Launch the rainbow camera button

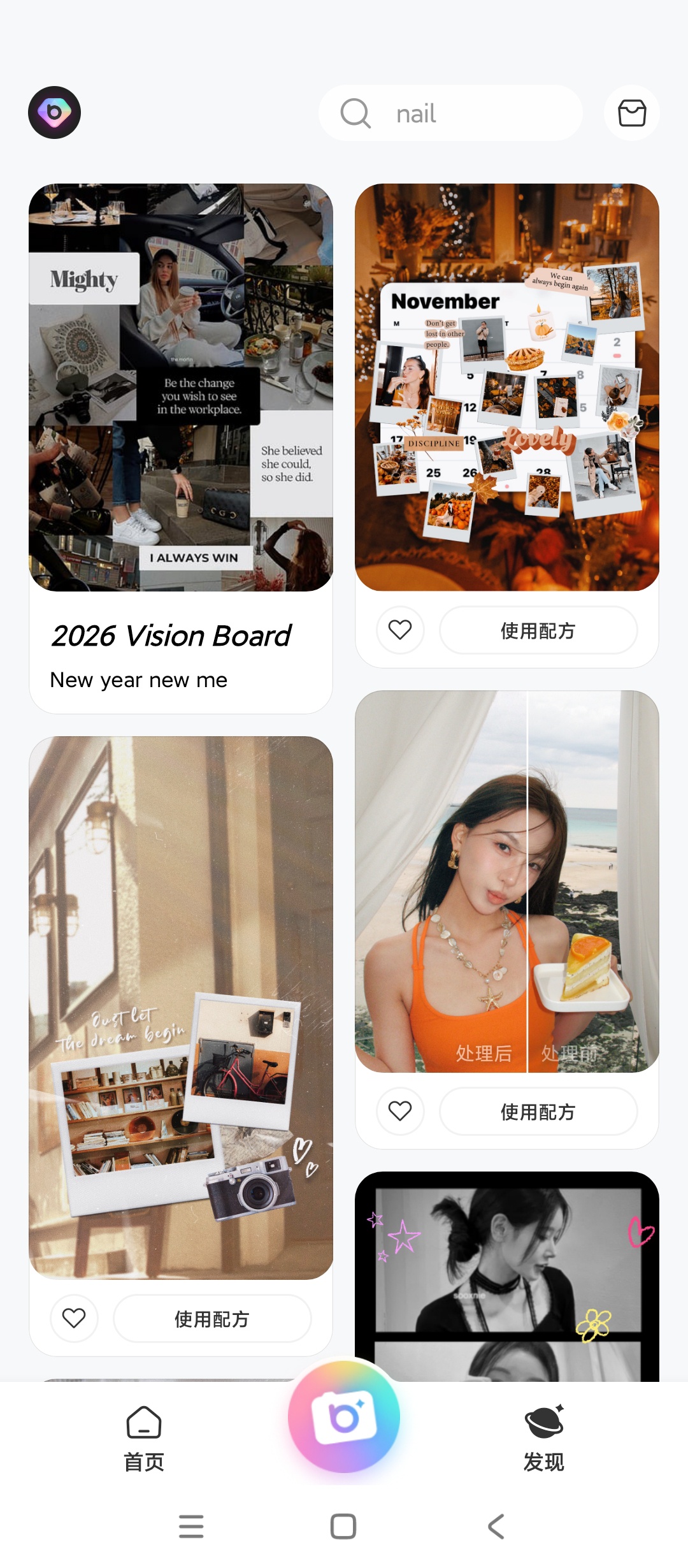pyautogui.click(x=344, y=1418)
